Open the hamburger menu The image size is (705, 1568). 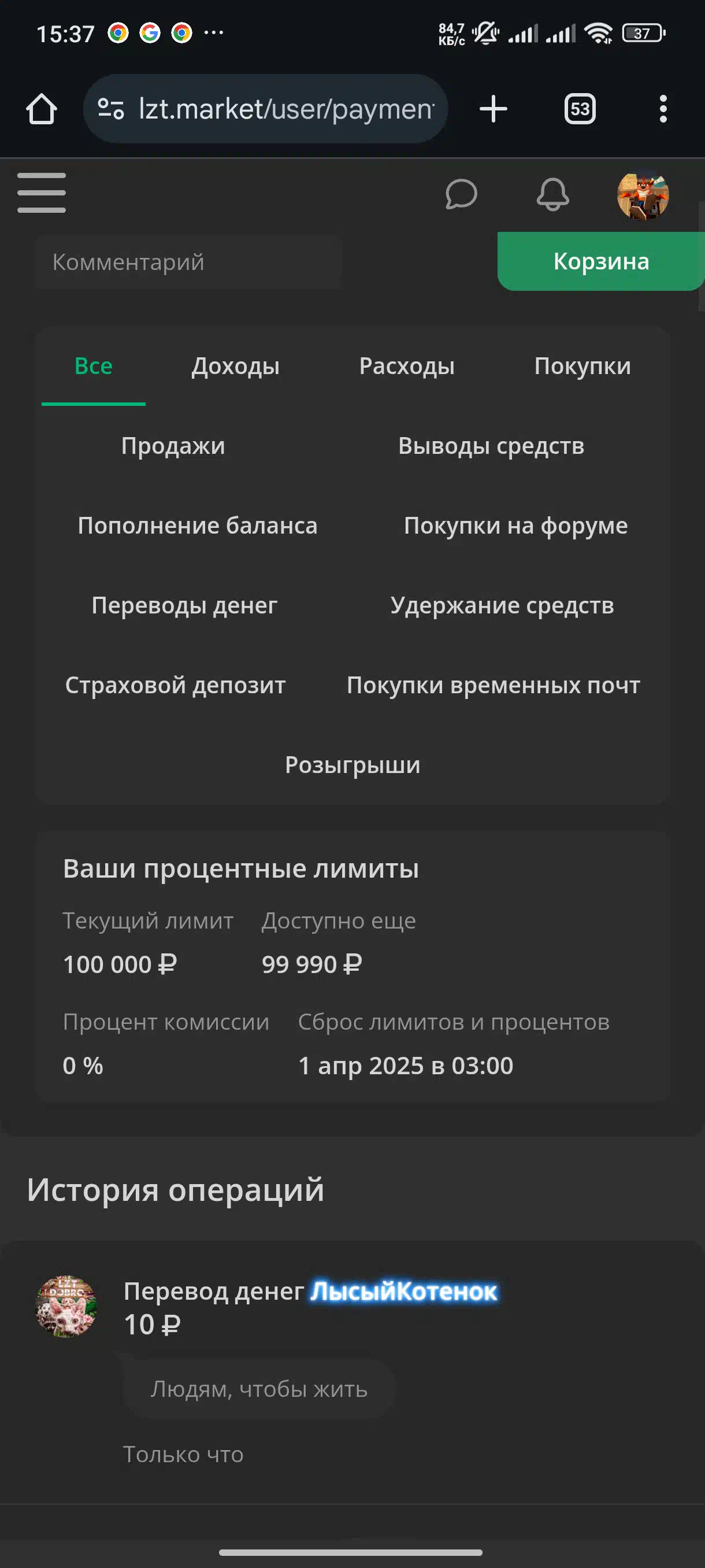click(42, 193)
